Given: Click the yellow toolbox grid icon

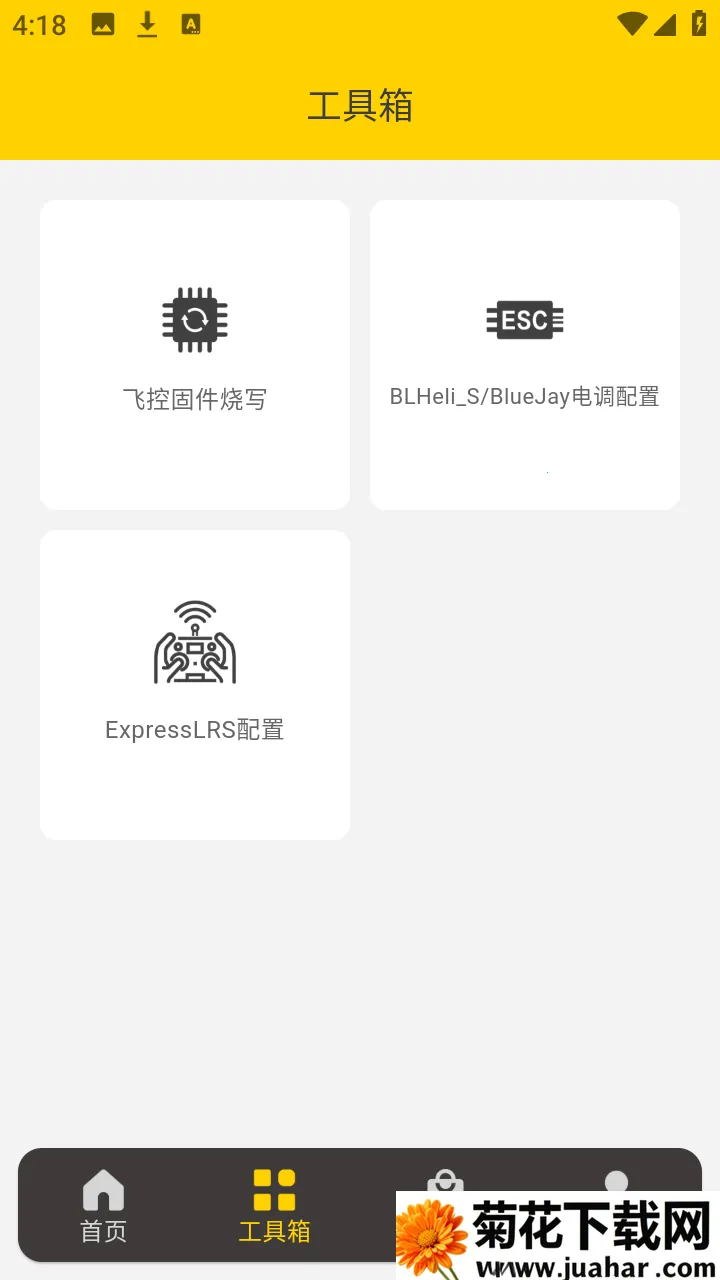Looking at the screenshot, I should coord(274,1190).
